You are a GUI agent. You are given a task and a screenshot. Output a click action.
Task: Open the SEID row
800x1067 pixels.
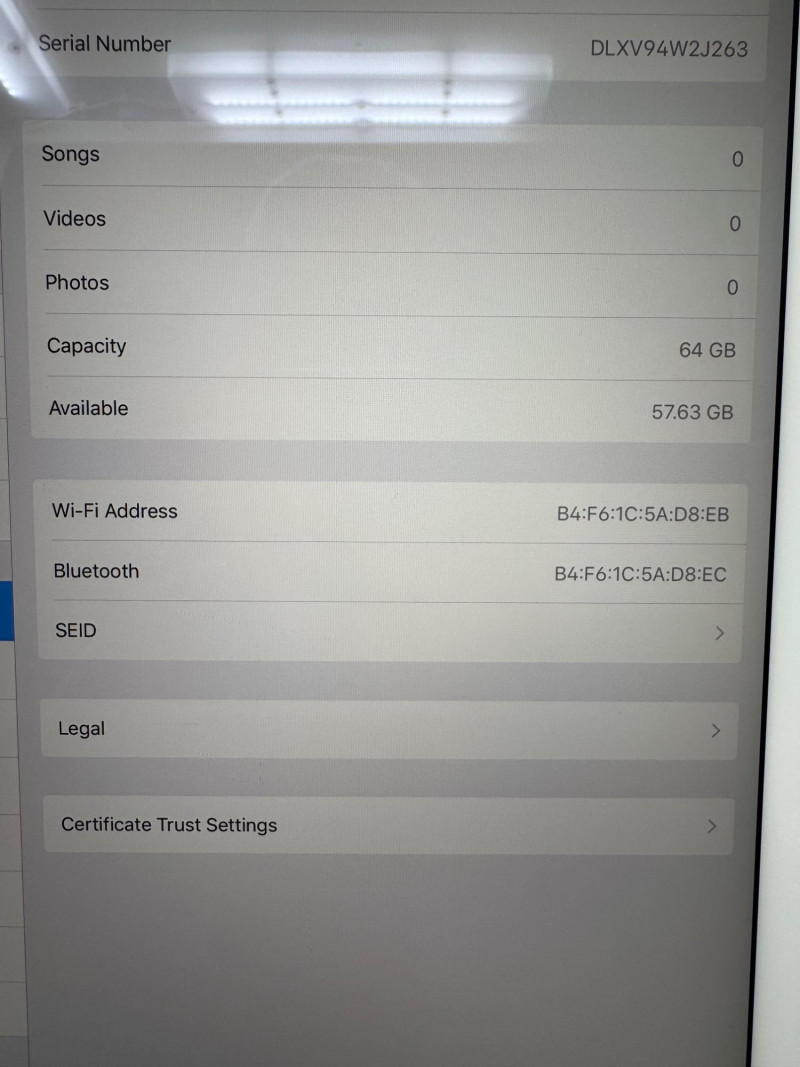[390, 632]
